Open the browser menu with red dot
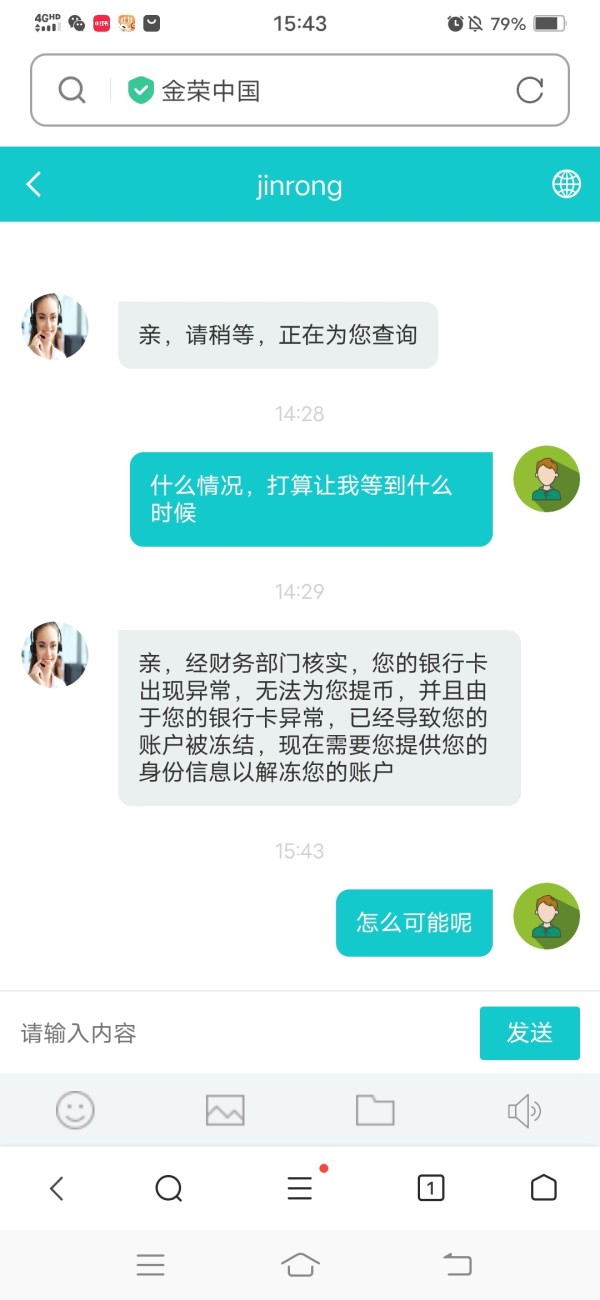The image size is (600, 1300). click(x=300, y=1187)
